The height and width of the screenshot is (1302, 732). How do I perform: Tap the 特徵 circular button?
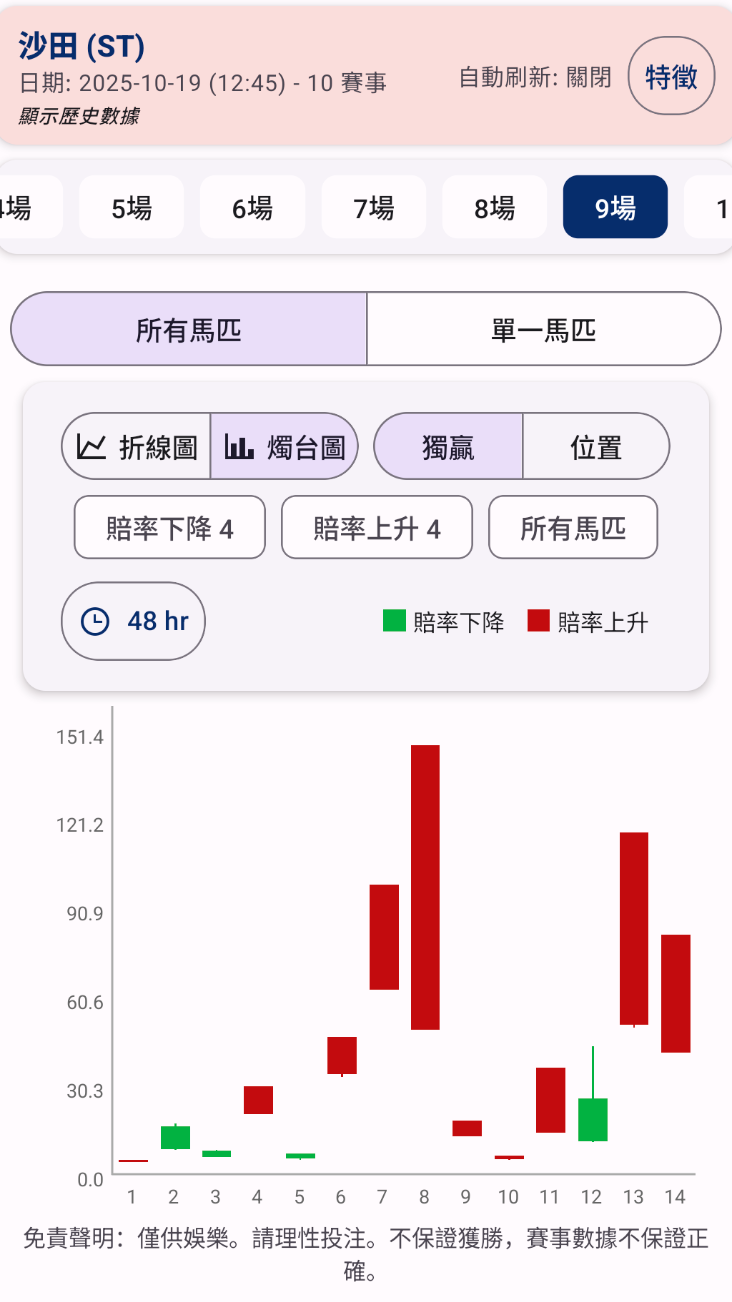pyautogui.click(x=671, y=76)
